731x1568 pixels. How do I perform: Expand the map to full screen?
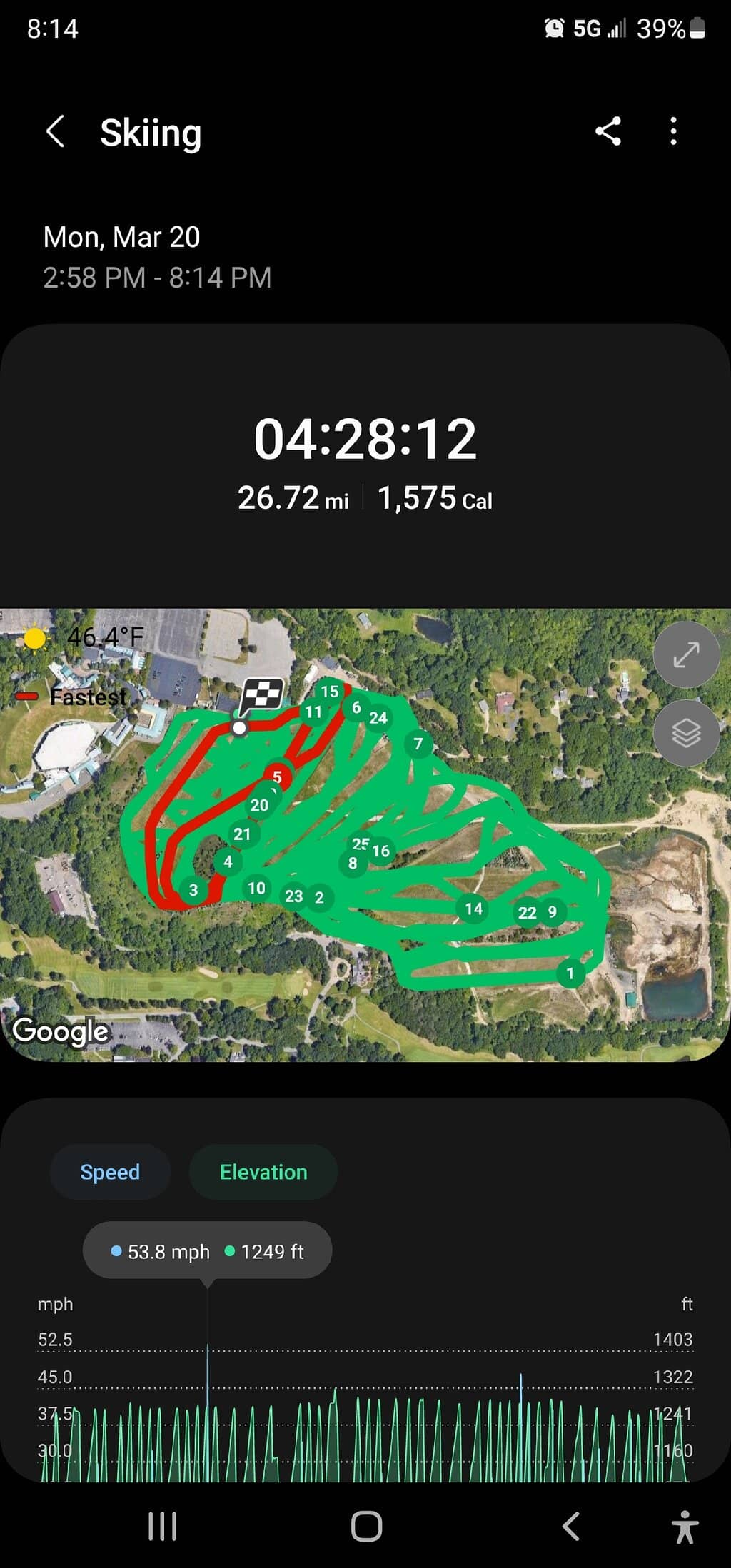[x=686, y=654]
